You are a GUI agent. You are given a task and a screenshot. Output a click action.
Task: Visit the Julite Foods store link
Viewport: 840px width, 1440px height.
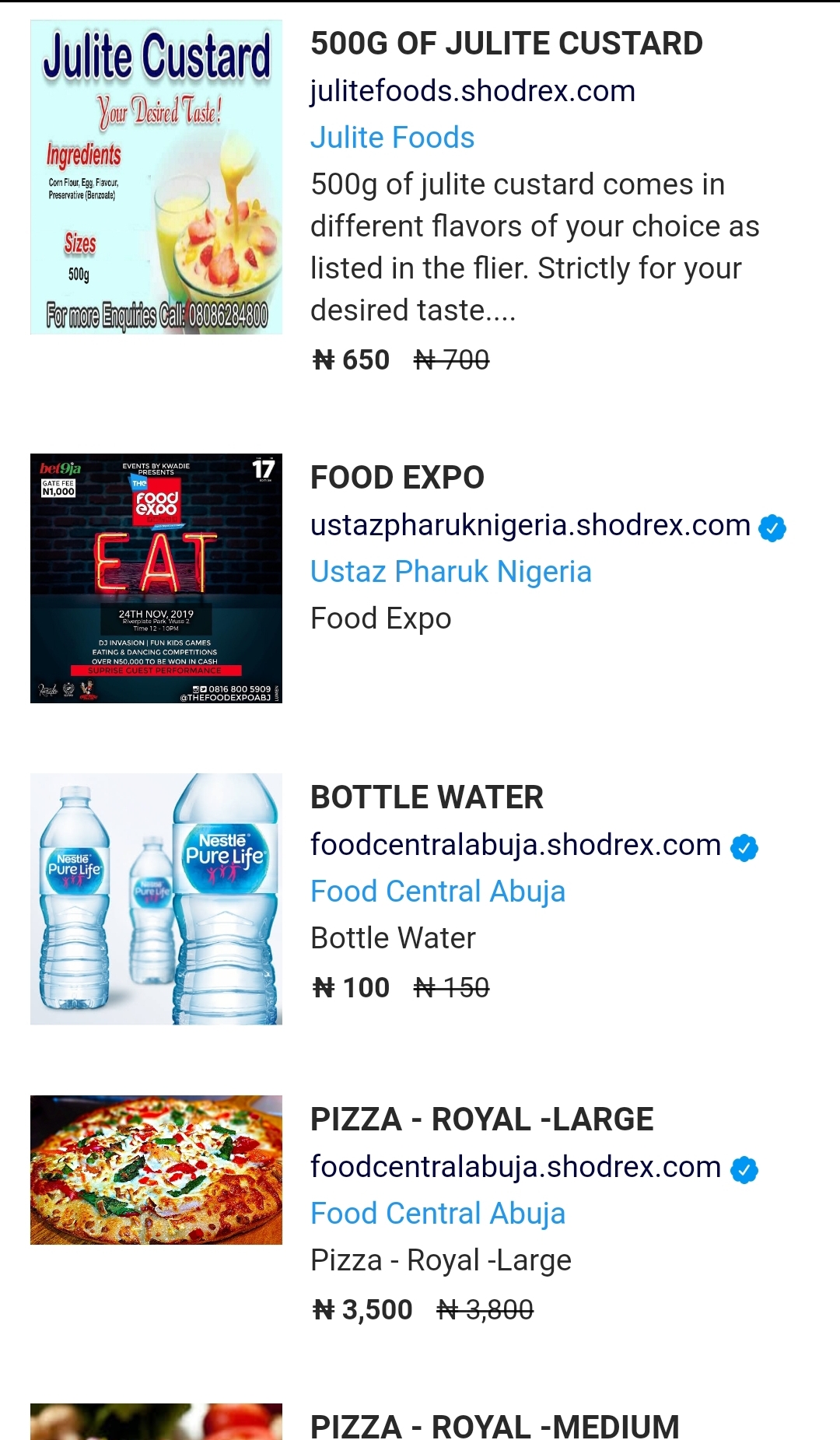click(x=392, y=138)
